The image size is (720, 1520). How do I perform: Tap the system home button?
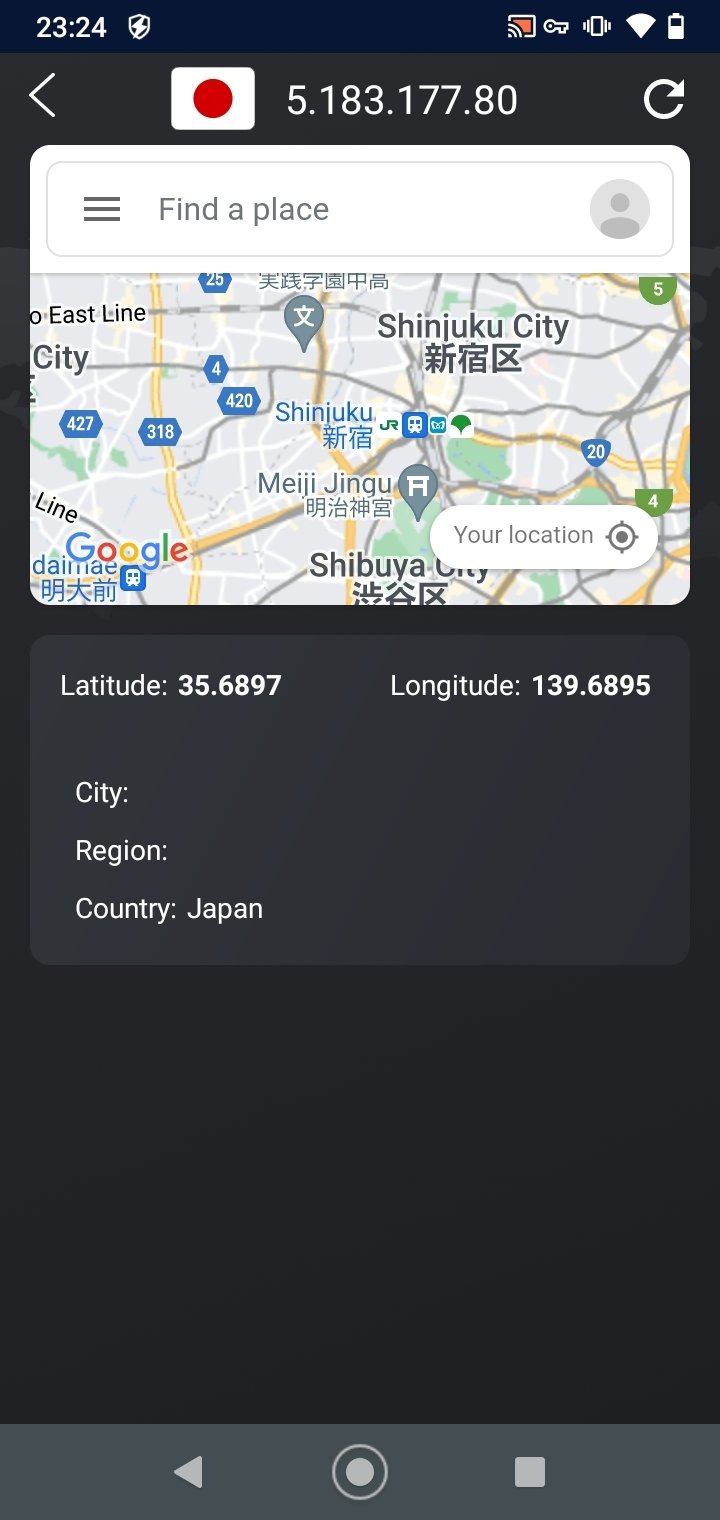(360, 1471)
